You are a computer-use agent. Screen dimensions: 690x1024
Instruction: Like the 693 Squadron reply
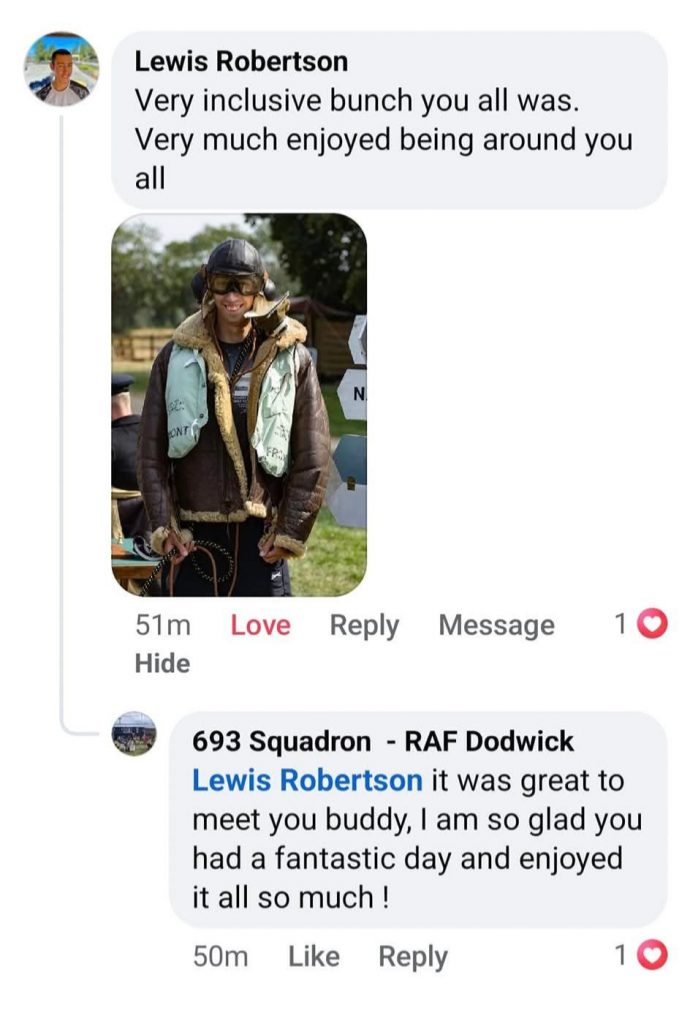click(x=314, y=956)
